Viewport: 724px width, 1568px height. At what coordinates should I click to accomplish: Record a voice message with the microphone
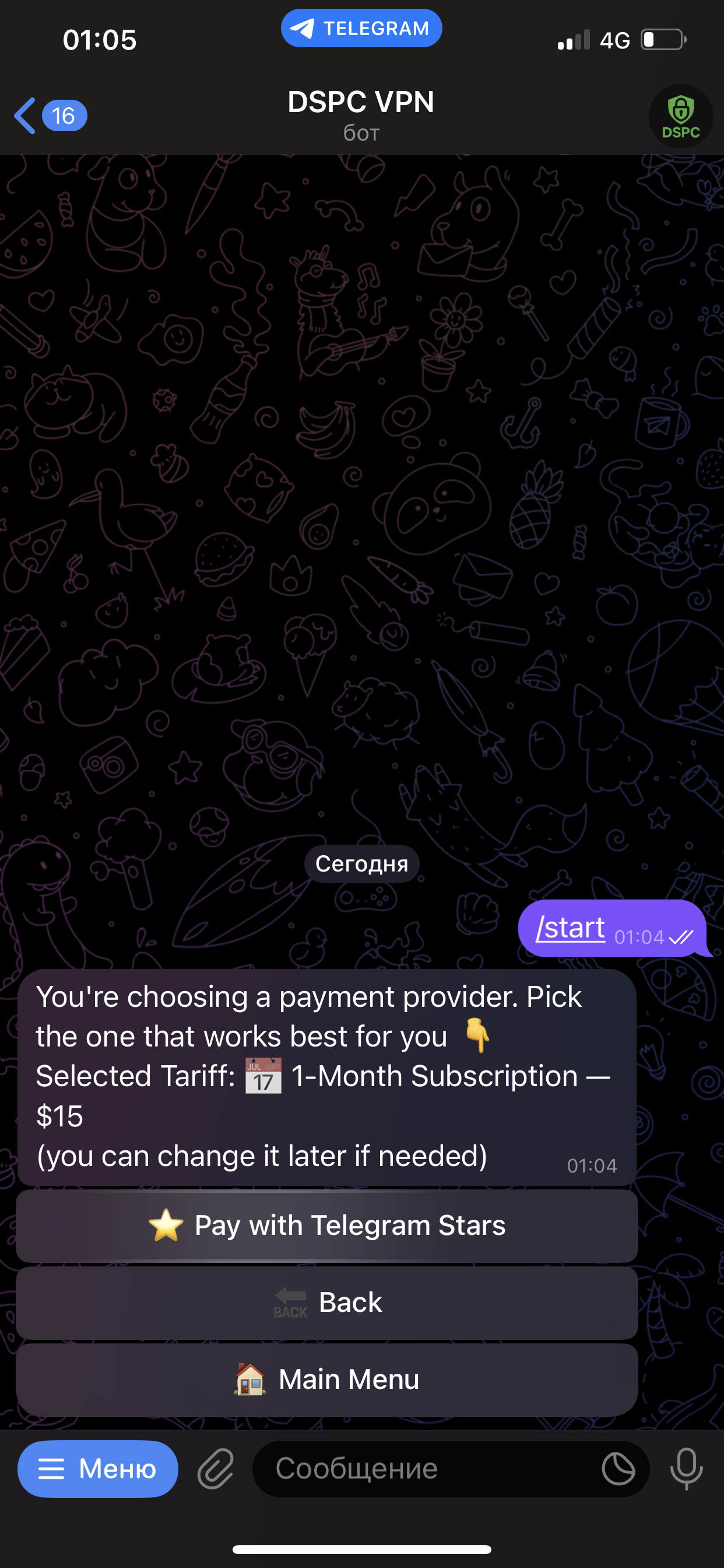click(686, 1469)
